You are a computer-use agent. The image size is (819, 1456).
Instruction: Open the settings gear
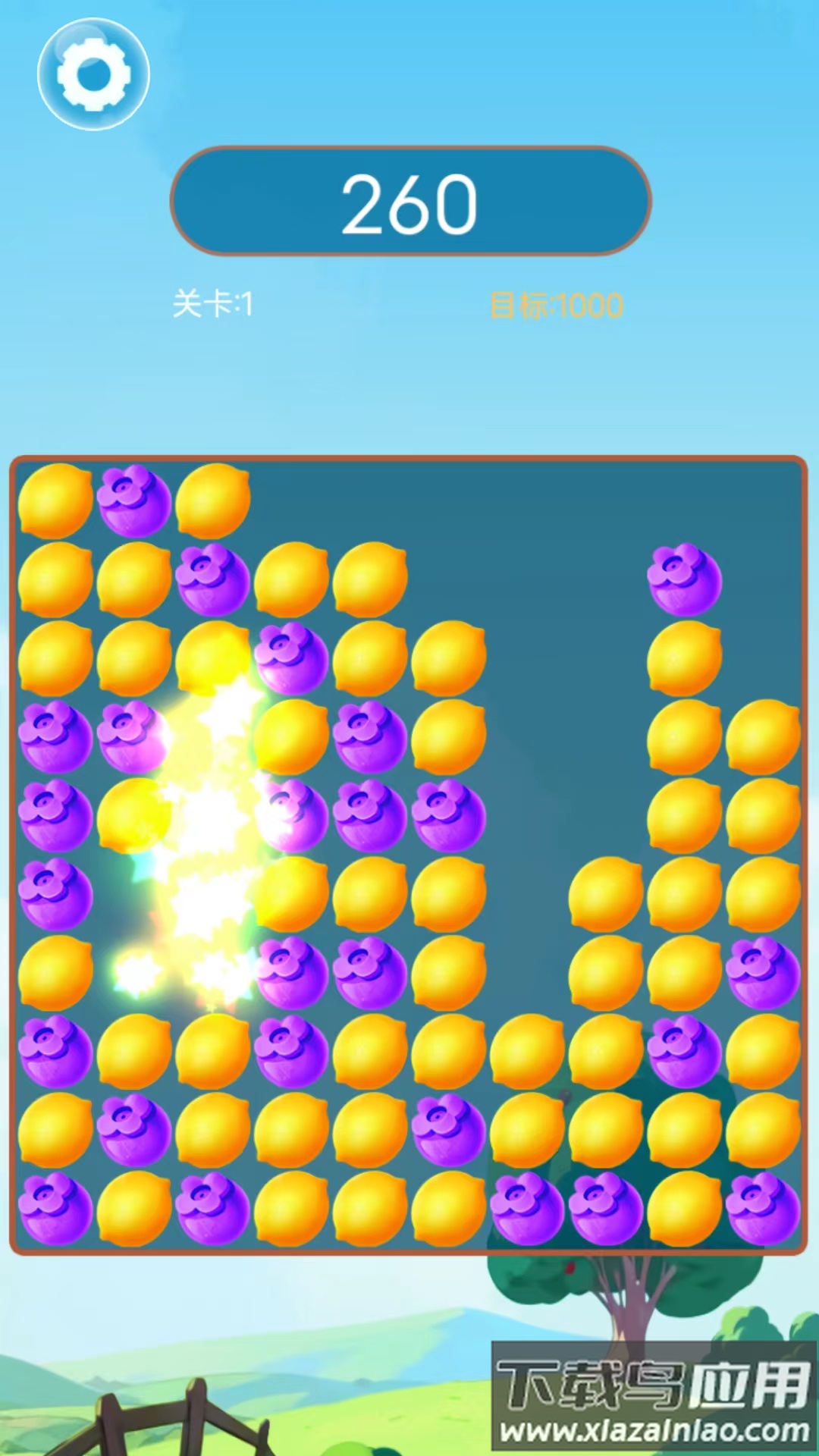(x=93, y=74)
